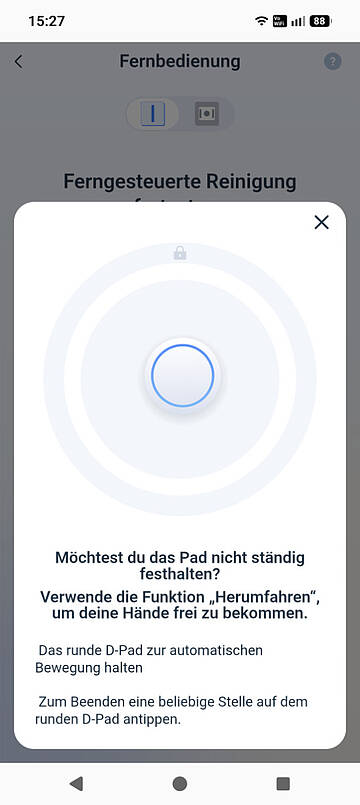Open the help question mark icon
This screenshot has width=360, height=805.
(333, 62)
